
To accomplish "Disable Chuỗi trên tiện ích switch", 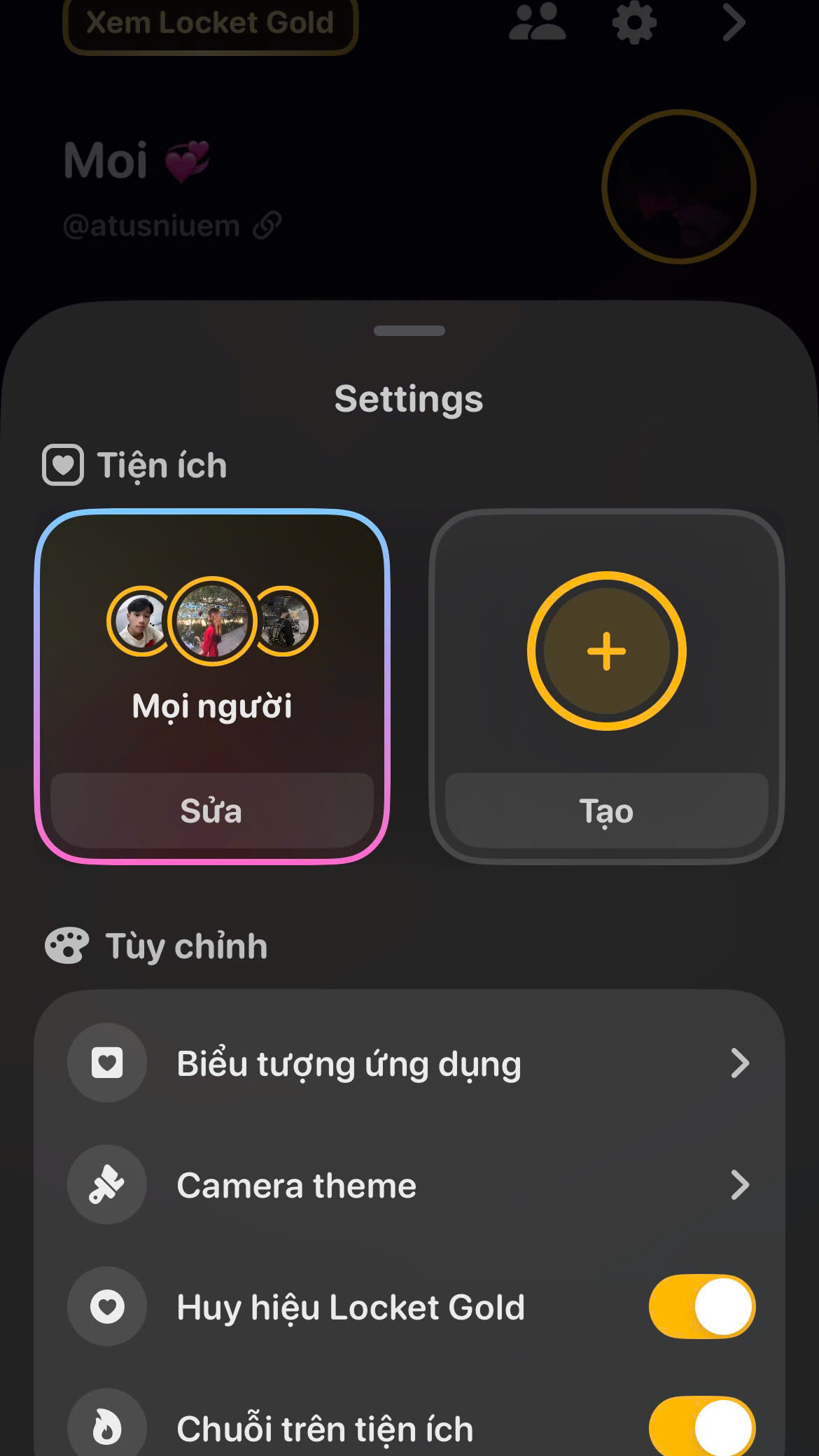I will pyautogui.click(x=701, y=1427).
